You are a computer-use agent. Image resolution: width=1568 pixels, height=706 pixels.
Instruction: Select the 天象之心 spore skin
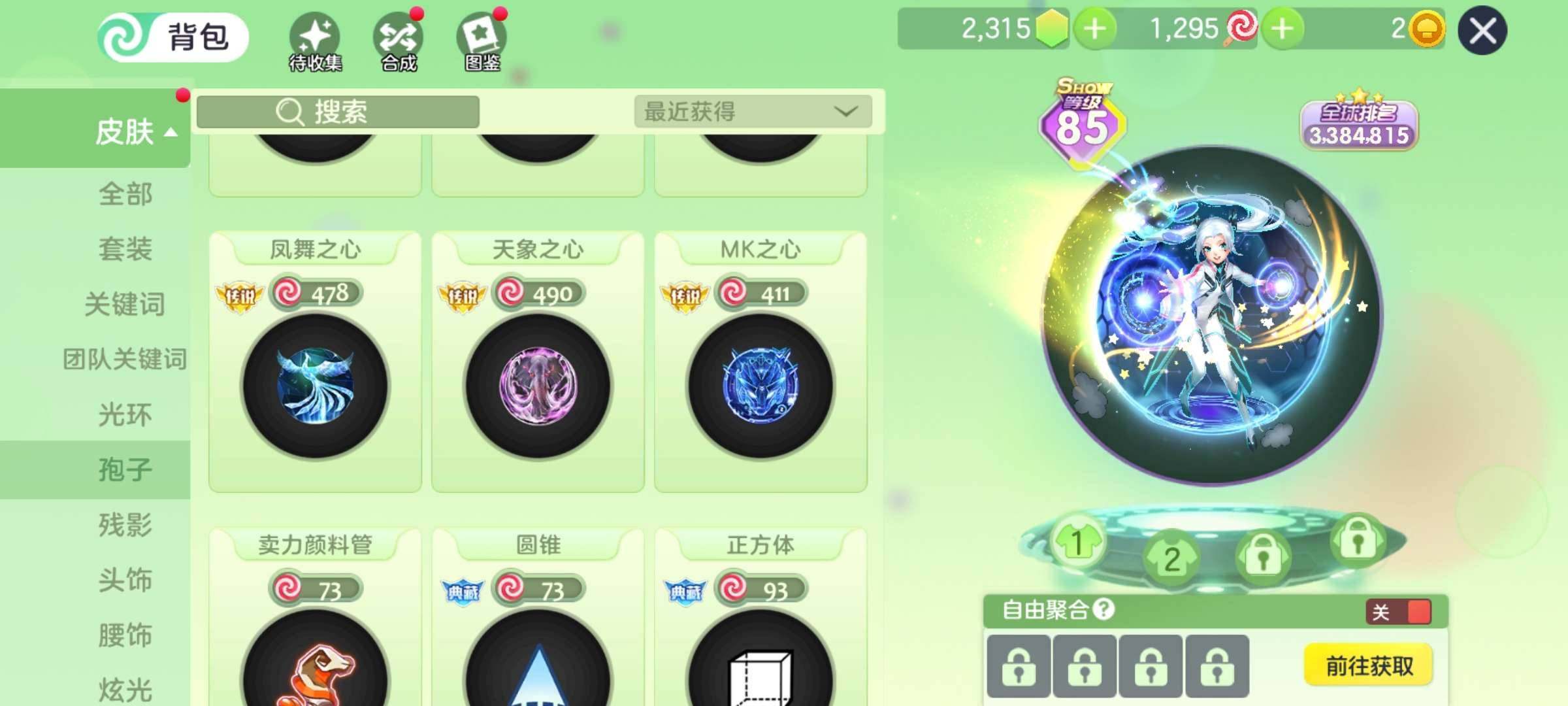click(538, 386)
